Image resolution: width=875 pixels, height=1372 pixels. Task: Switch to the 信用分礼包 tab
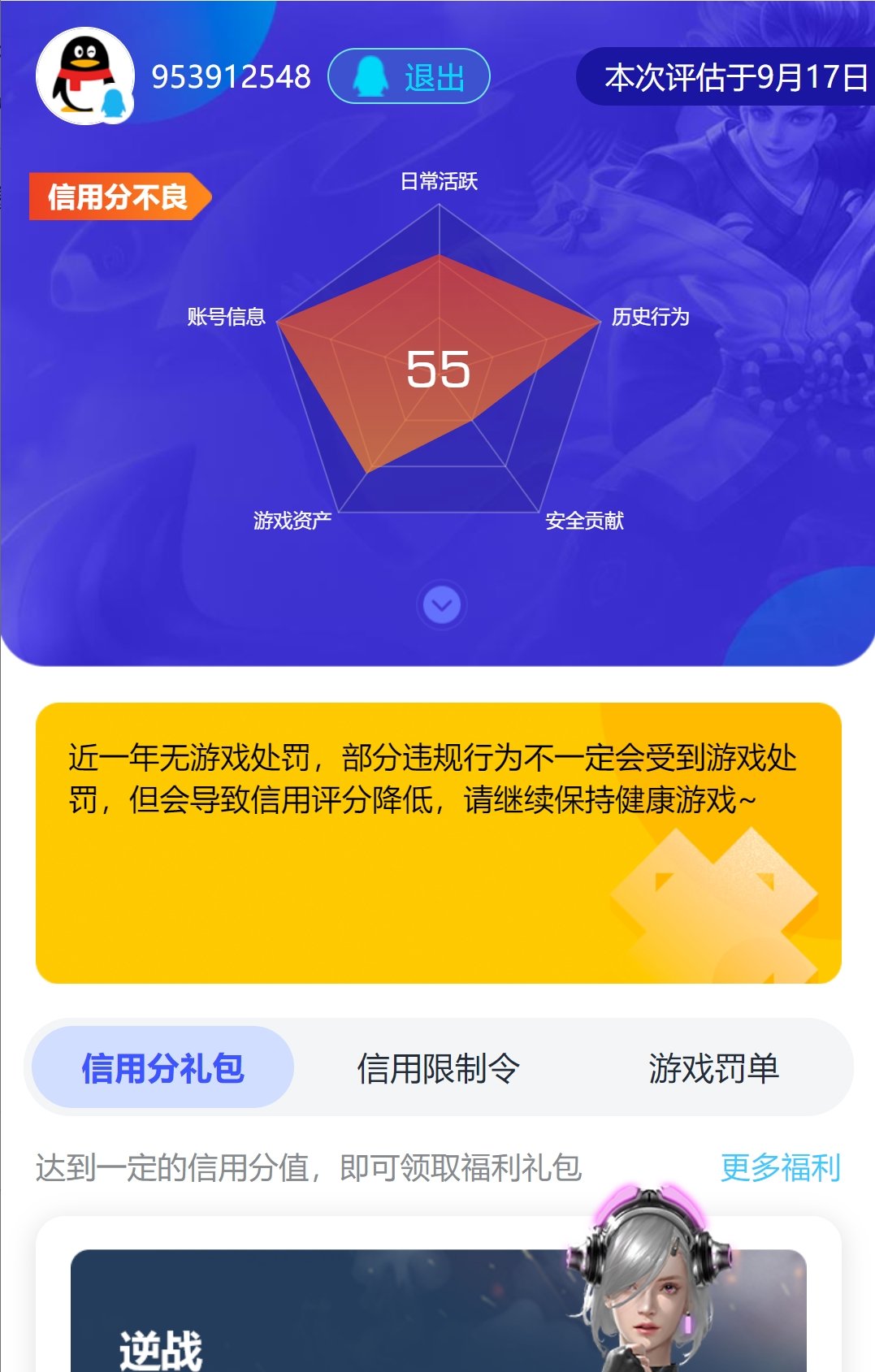click(162, 1067)
